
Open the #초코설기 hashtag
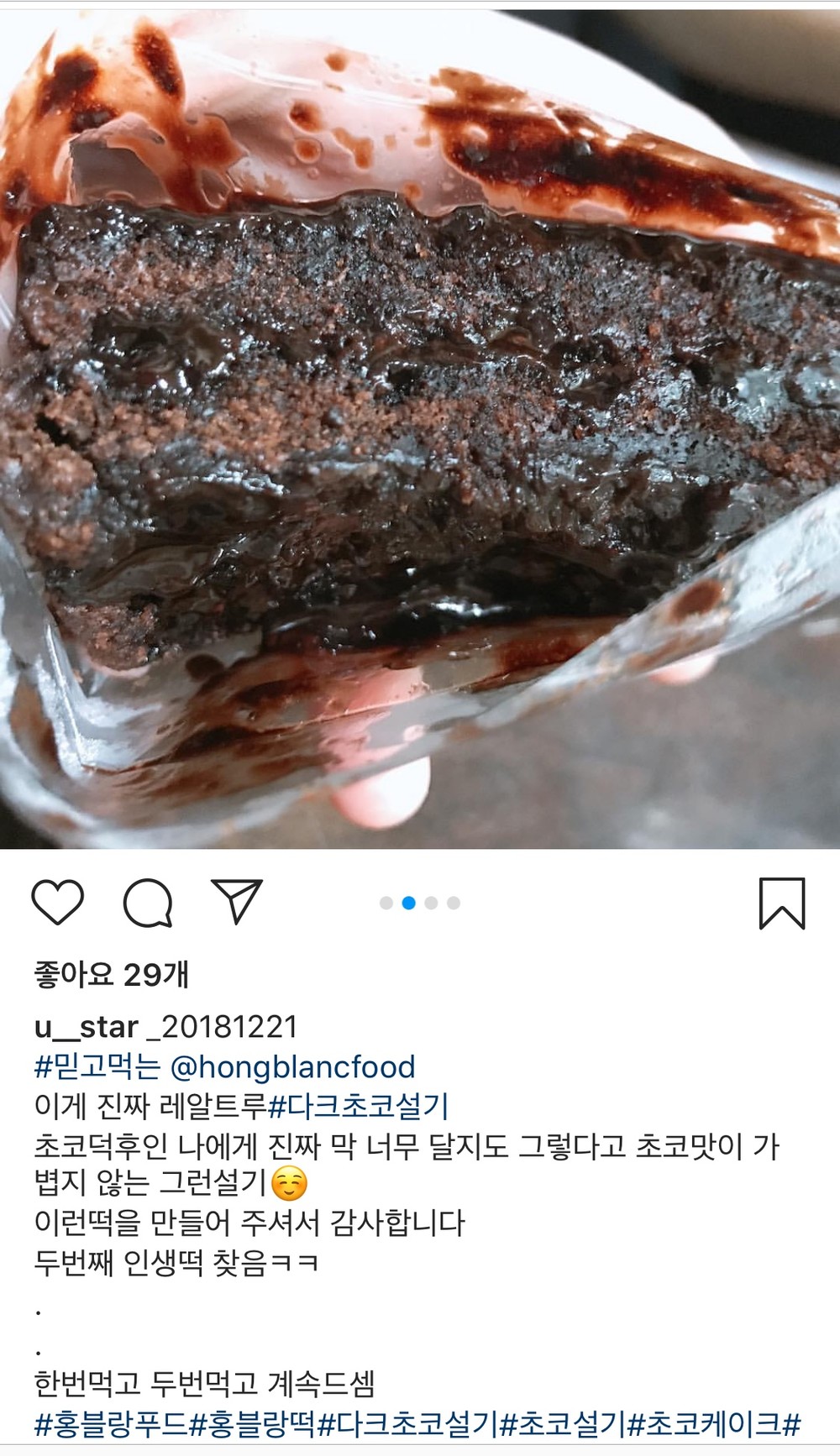pyautogui.click(x=563, y=1423)
